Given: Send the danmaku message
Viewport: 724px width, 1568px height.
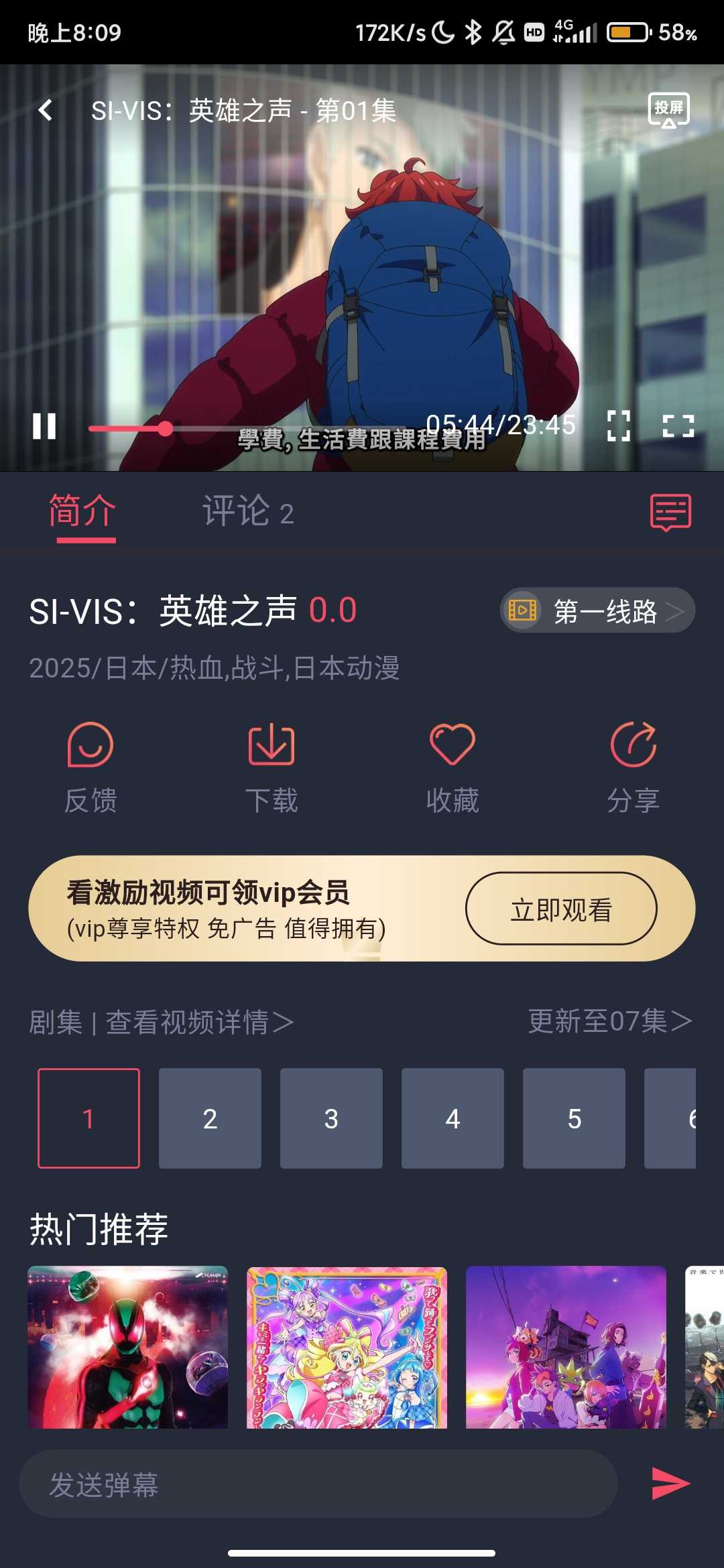Looking at the screenshot, I should [x=670, y=1483].
